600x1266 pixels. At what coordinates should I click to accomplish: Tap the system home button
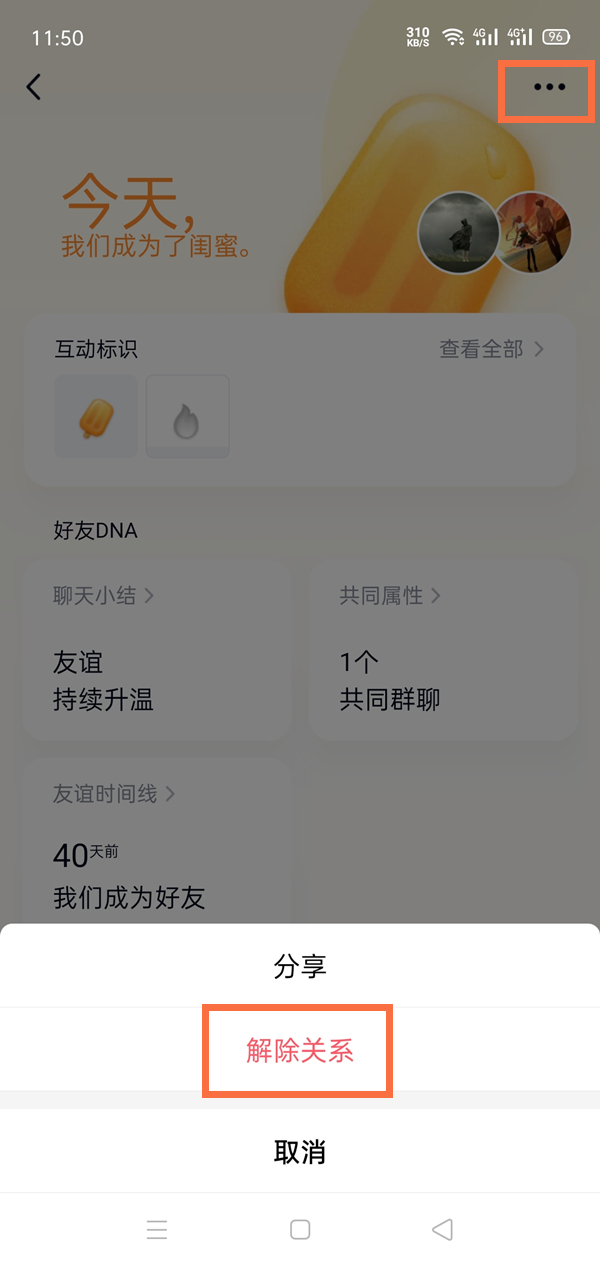click(300, 1229)
